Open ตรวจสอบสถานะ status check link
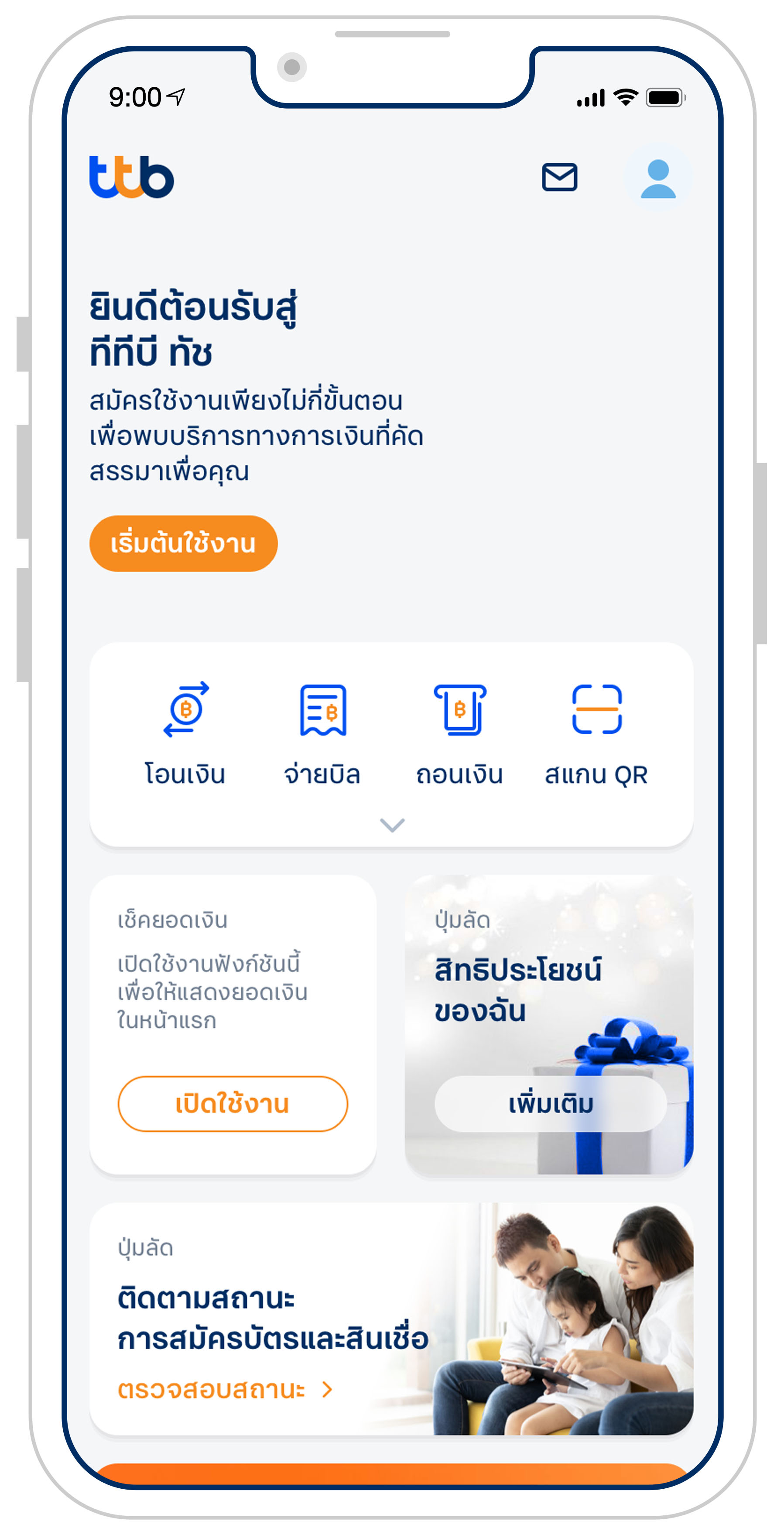This screenshot has width=784, height=1535. tap(225, 1390)
